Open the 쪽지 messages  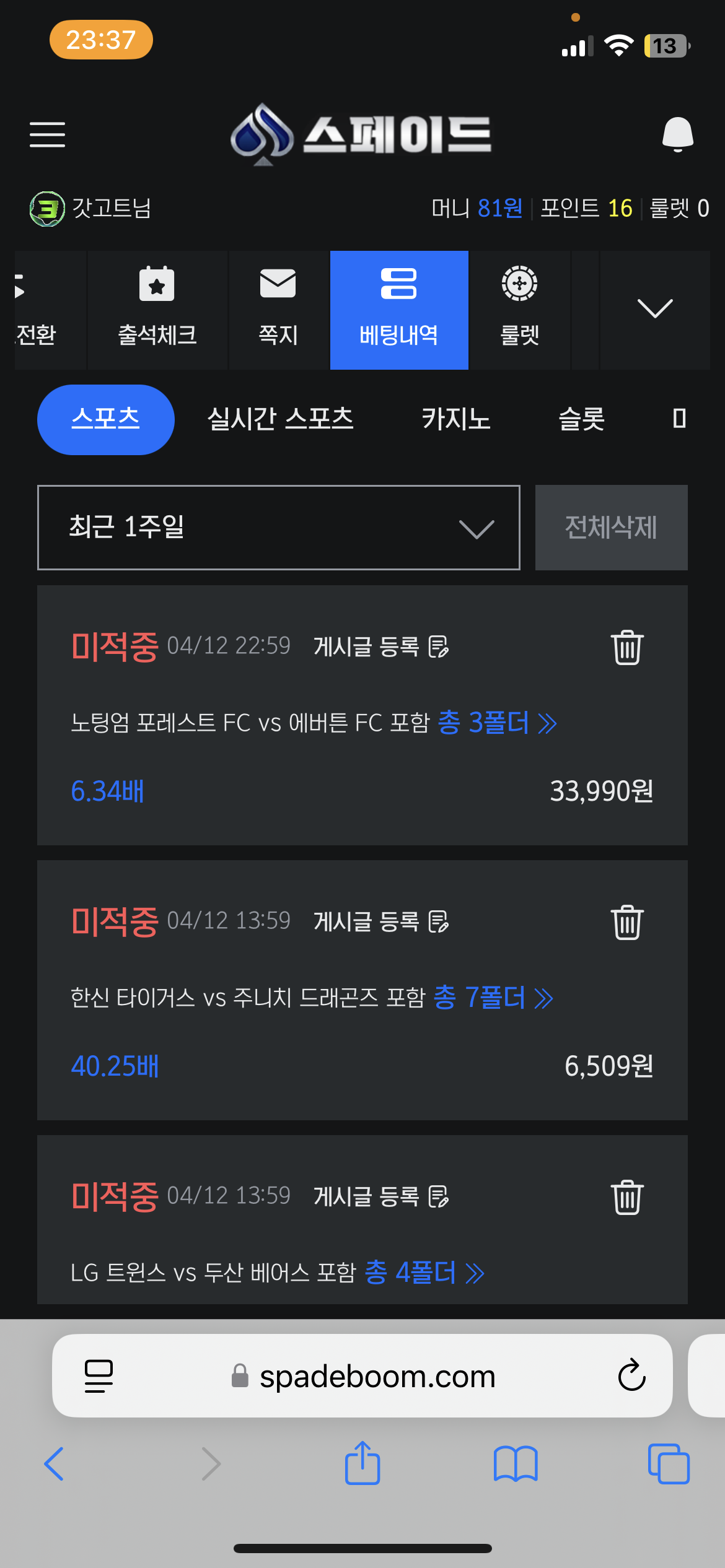[278, 310]
